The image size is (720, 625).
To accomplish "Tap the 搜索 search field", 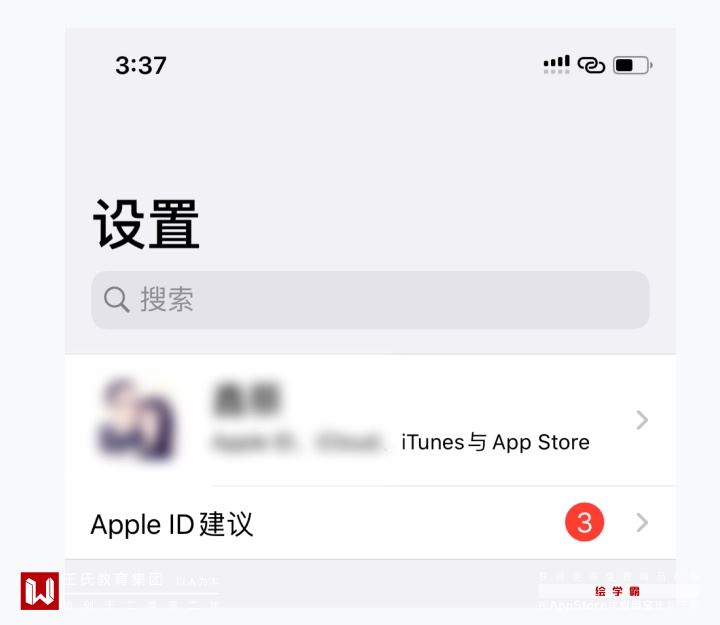I will (x=370, y=300).
